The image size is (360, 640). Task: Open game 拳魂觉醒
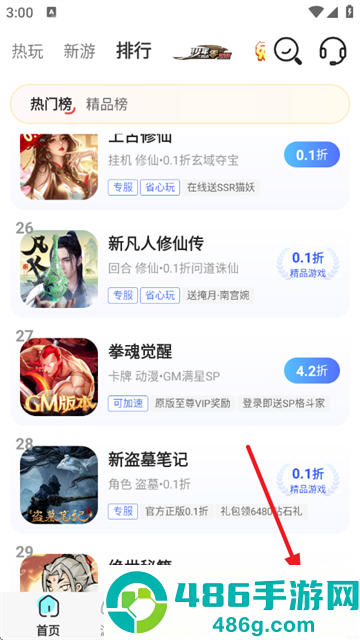click(x=180, y=376)
